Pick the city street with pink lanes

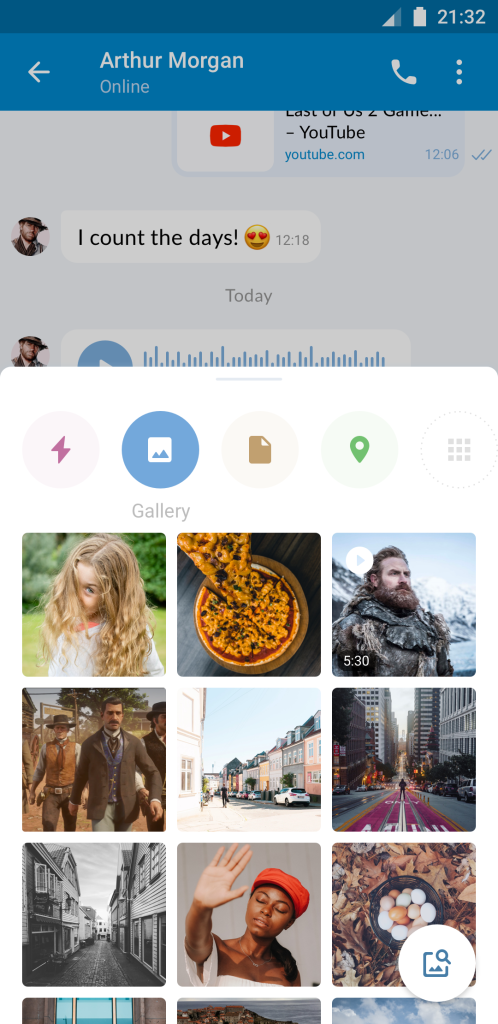[x=404, y=760]
